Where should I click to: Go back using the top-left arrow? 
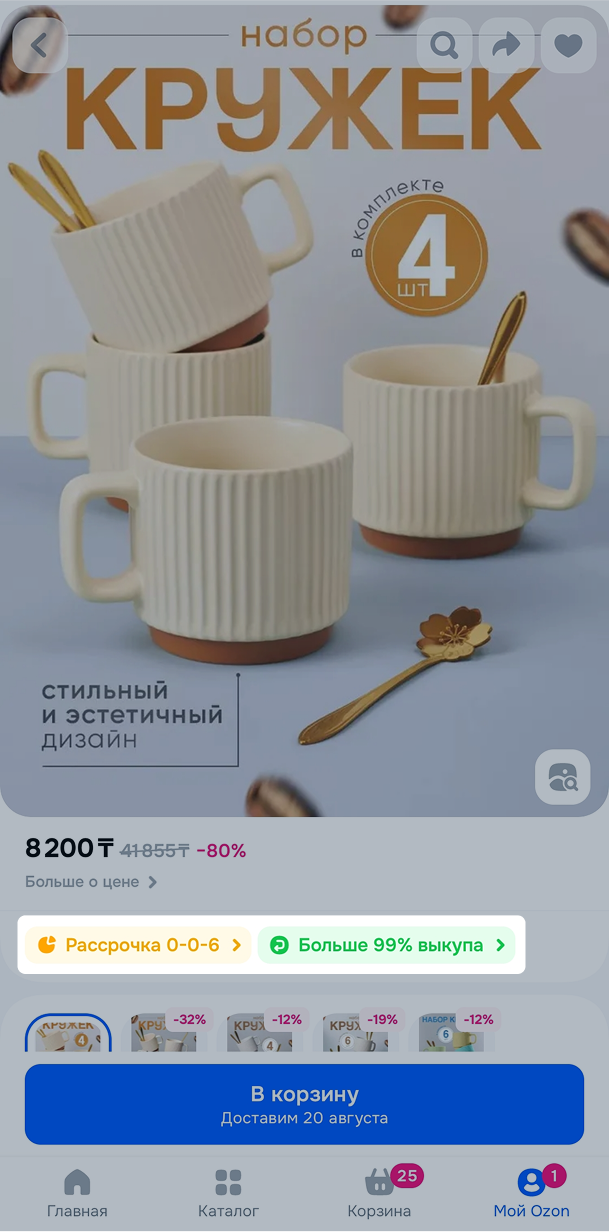click(40, 46)
